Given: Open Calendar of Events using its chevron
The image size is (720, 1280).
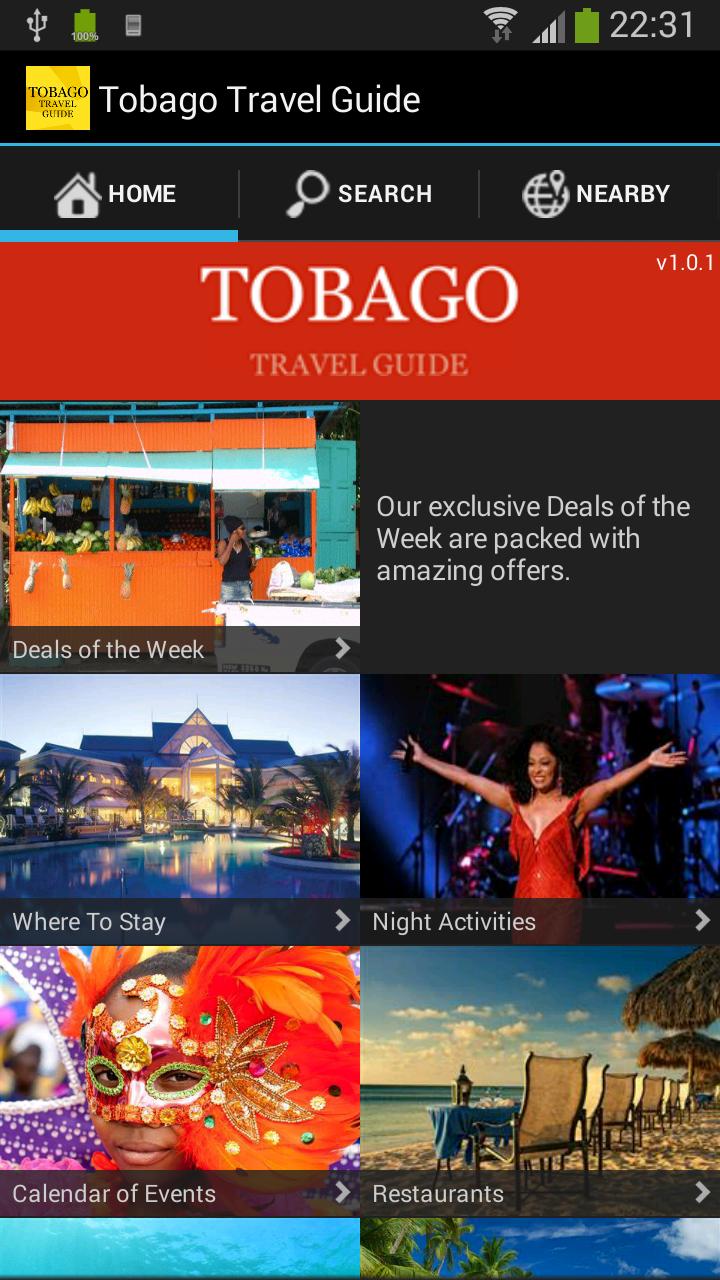Looking at the screenshot, I should pyautogui.click(x=342, y=1192).
